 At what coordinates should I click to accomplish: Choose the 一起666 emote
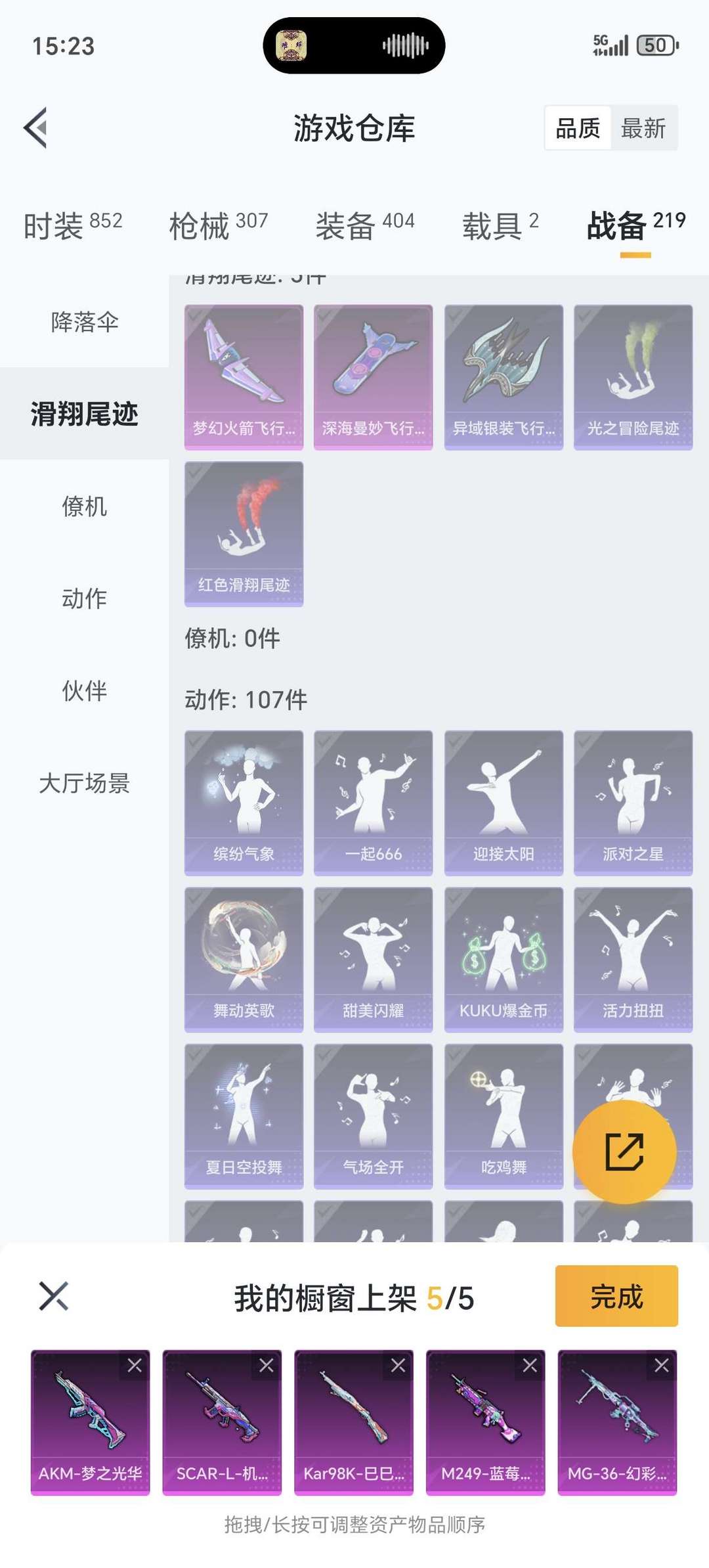coord(374,802)
